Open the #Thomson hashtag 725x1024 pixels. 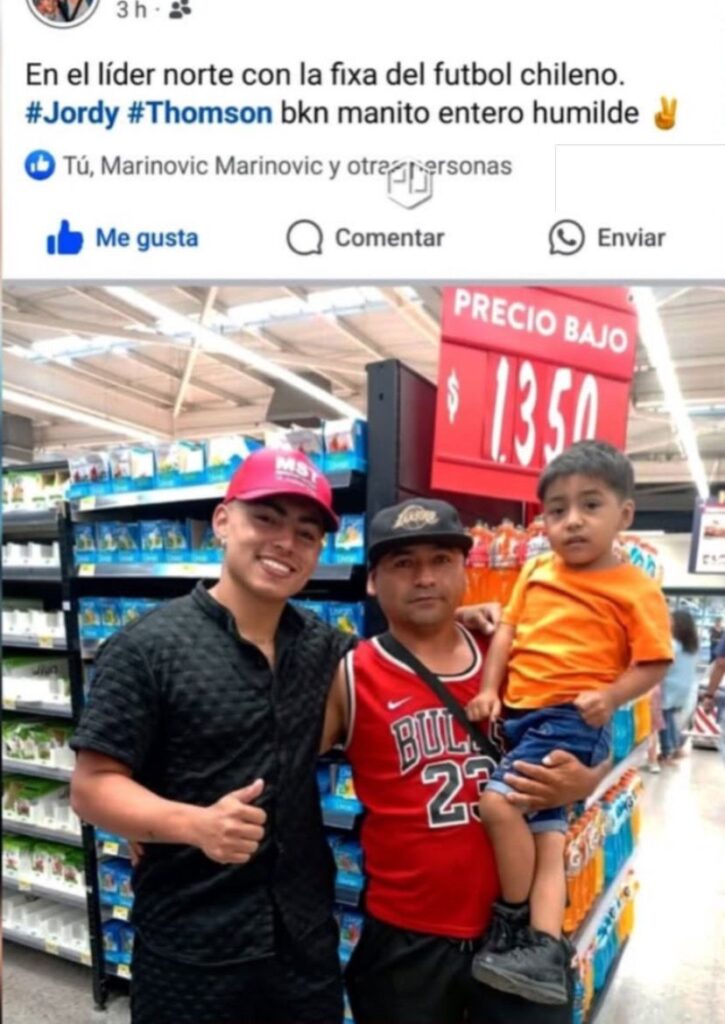199,114
